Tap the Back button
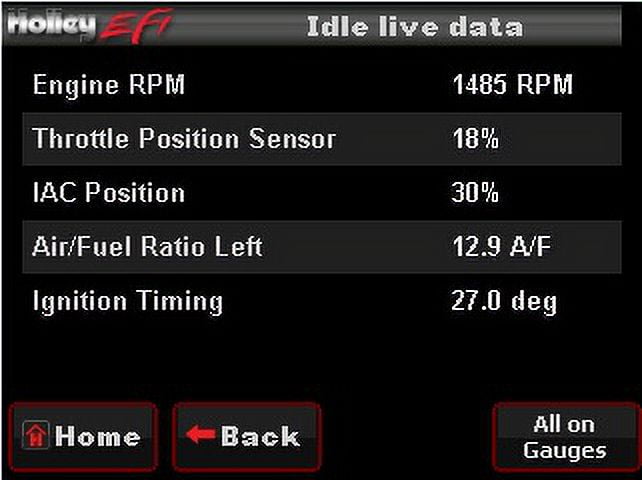Viewport: 642px width, 480px height. coord(245,436)
